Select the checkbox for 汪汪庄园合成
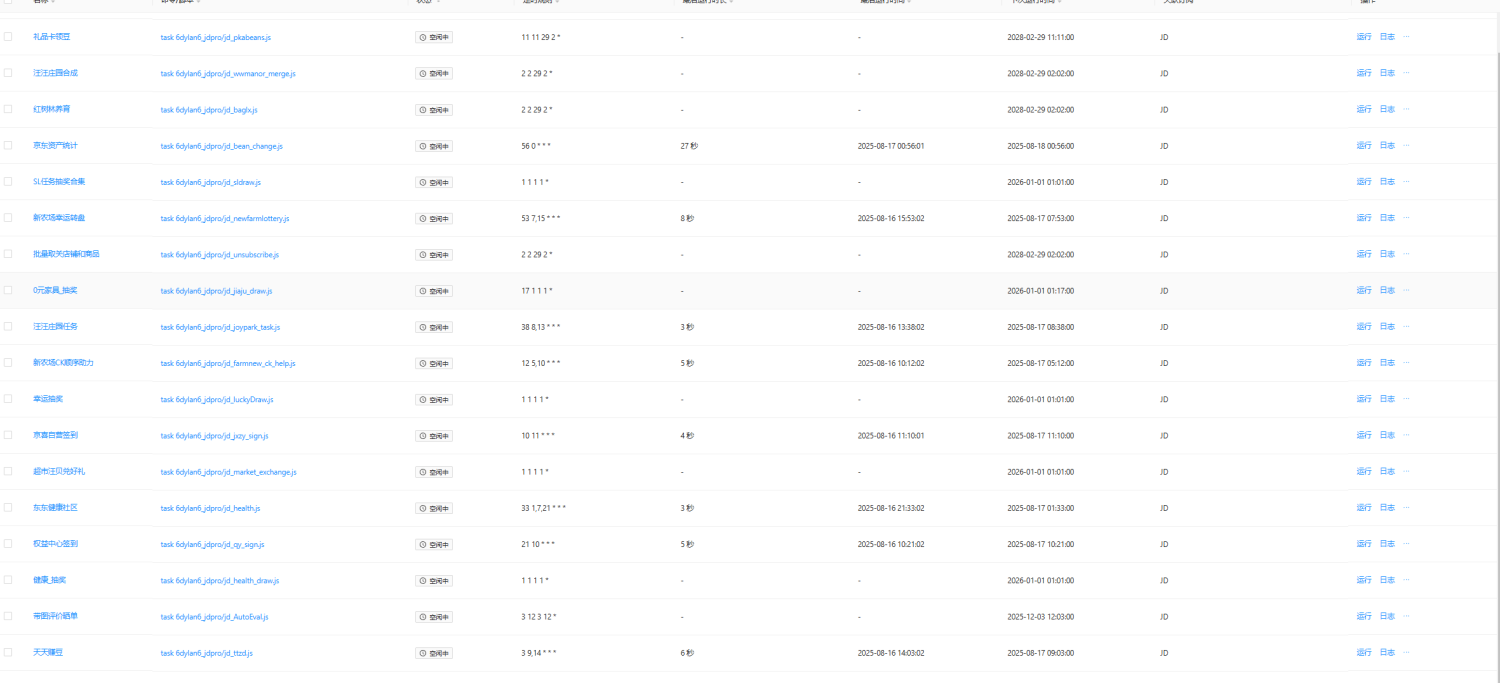This screenshot has width=1500, height=683. pyautogui.click(x=8, y=73)
